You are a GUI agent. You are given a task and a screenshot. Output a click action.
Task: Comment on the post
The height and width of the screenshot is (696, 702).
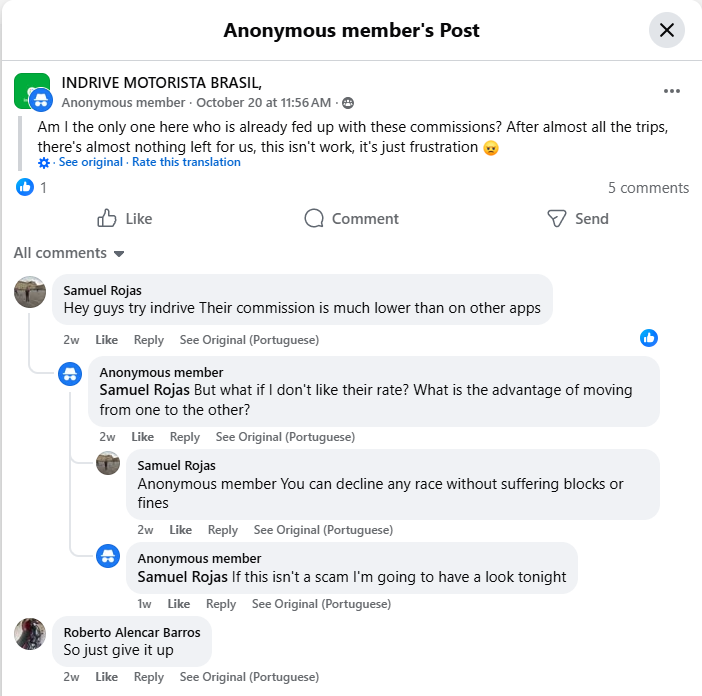click(x=351, y=219)
